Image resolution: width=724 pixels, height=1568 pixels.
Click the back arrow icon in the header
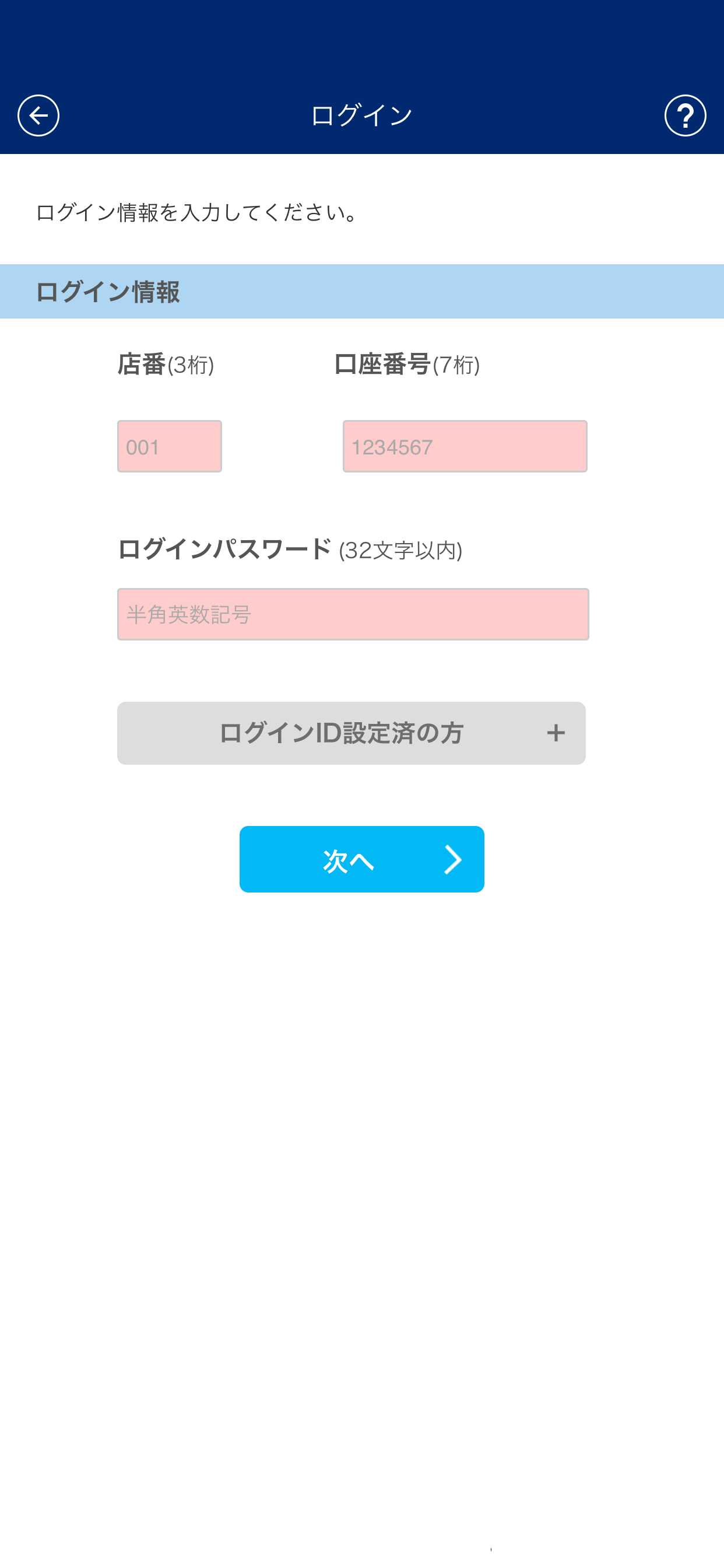tap(38, 116)
